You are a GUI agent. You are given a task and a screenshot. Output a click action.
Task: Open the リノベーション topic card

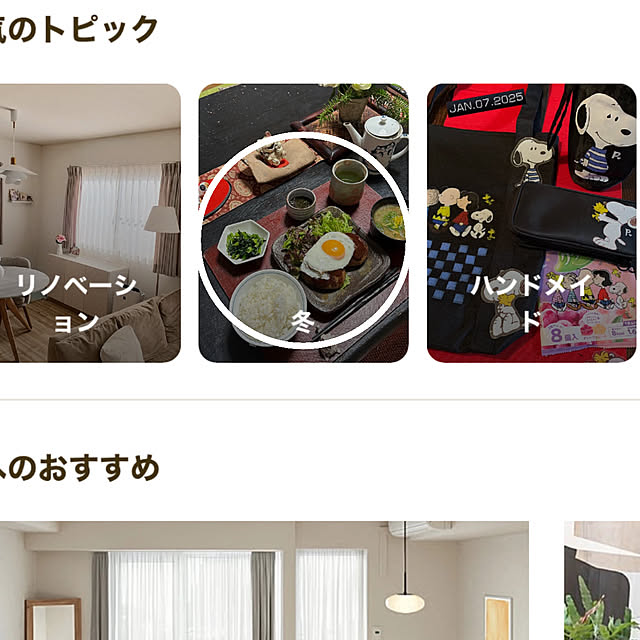[88, 223]
